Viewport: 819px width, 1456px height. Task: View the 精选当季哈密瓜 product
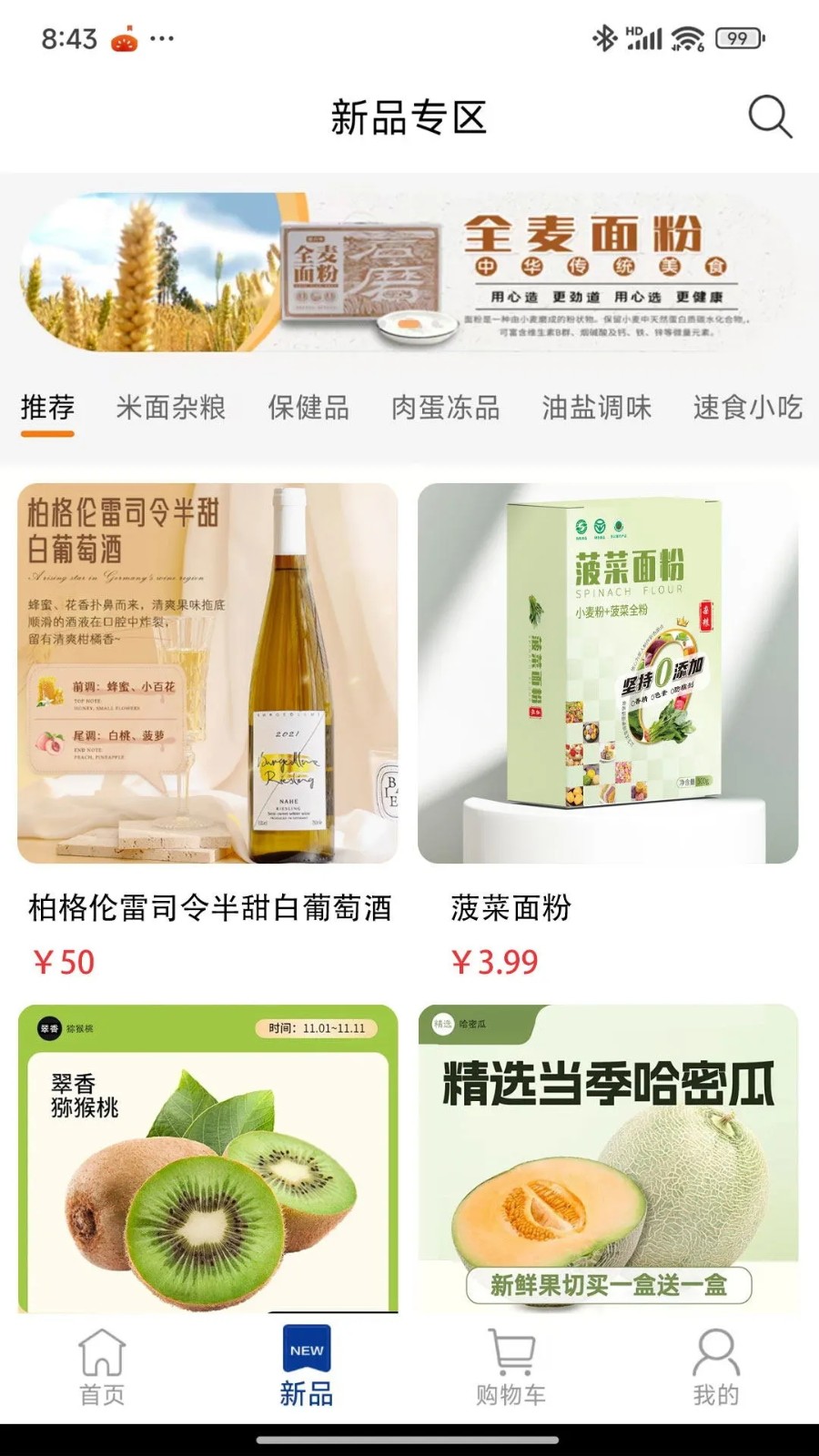point(608,1158)
